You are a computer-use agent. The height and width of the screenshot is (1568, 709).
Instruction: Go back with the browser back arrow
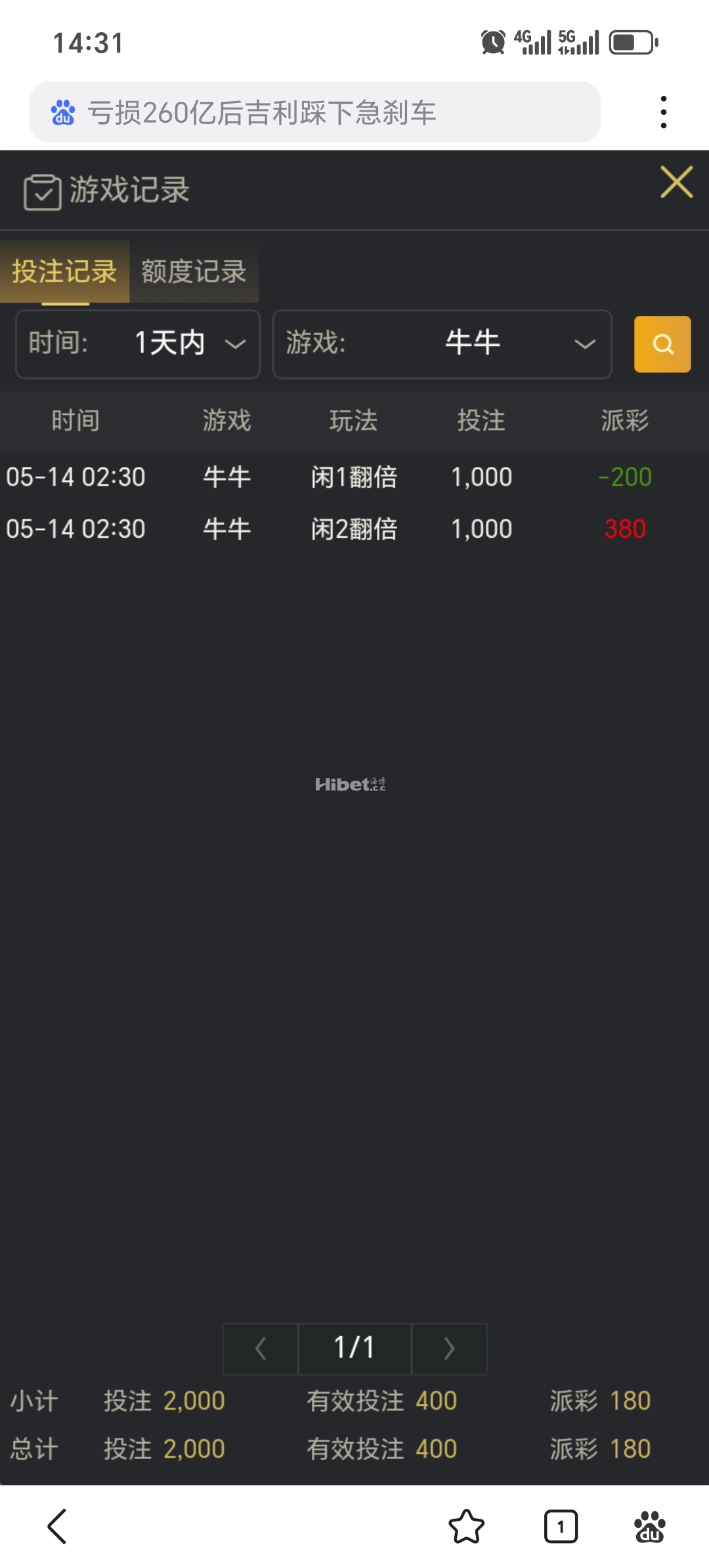tap(58, 1526)
